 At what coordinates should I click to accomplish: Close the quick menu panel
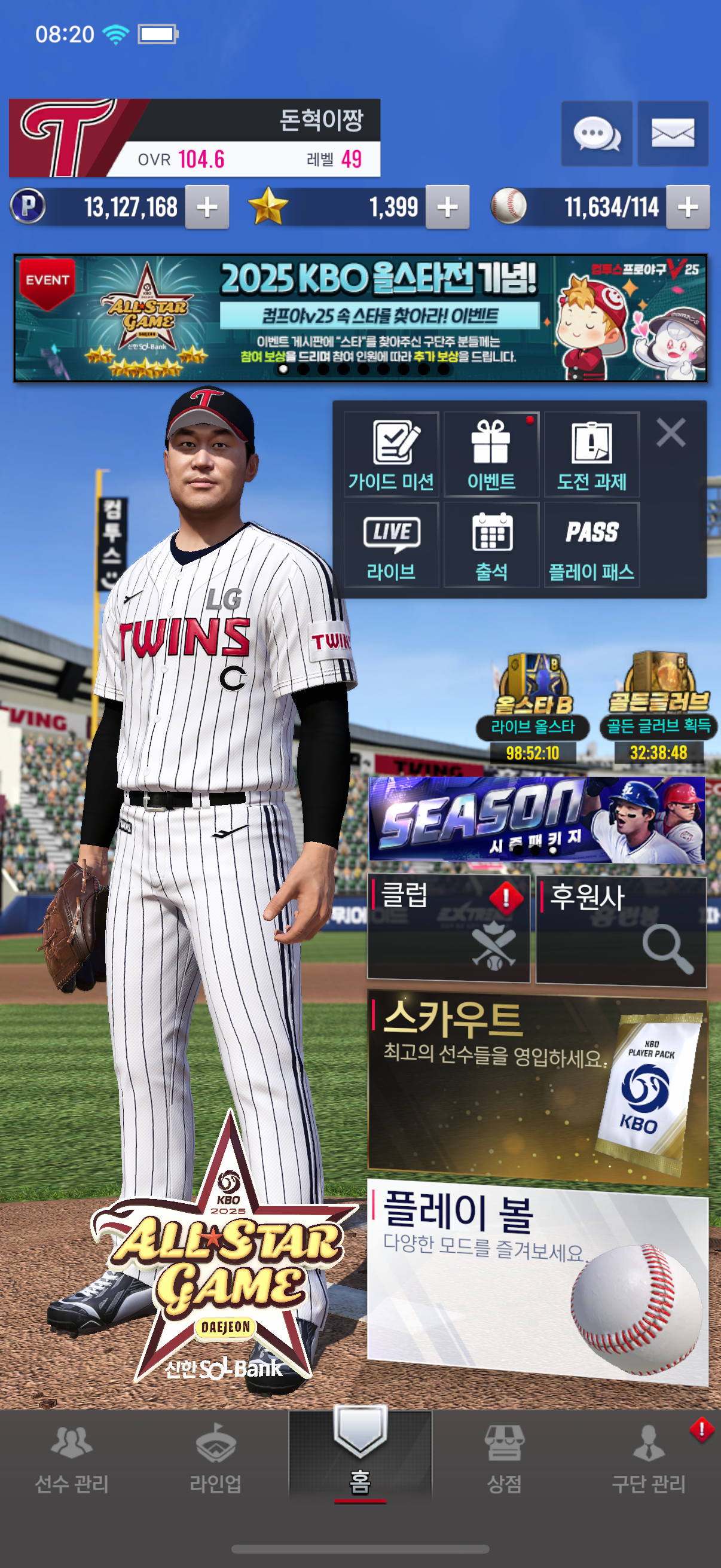point(671,433)
